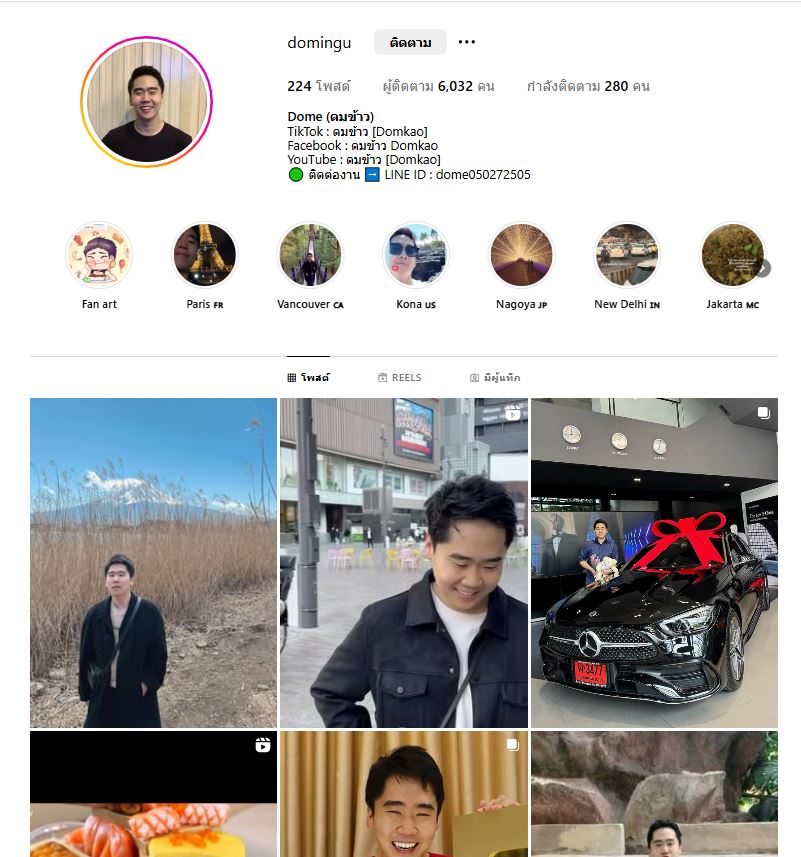The width and height of the screenshot is (801, 857).
Task: Open the post with the snowy mountain
Action: (153, 562)
